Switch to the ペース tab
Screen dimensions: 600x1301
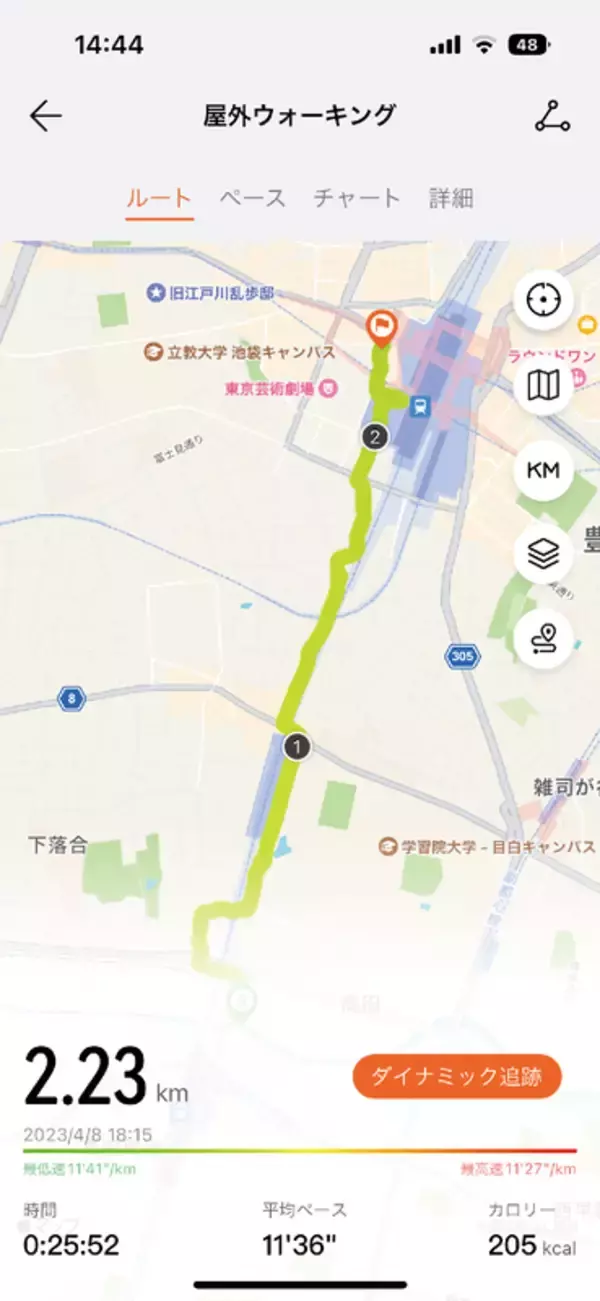(x=252, y=198)
